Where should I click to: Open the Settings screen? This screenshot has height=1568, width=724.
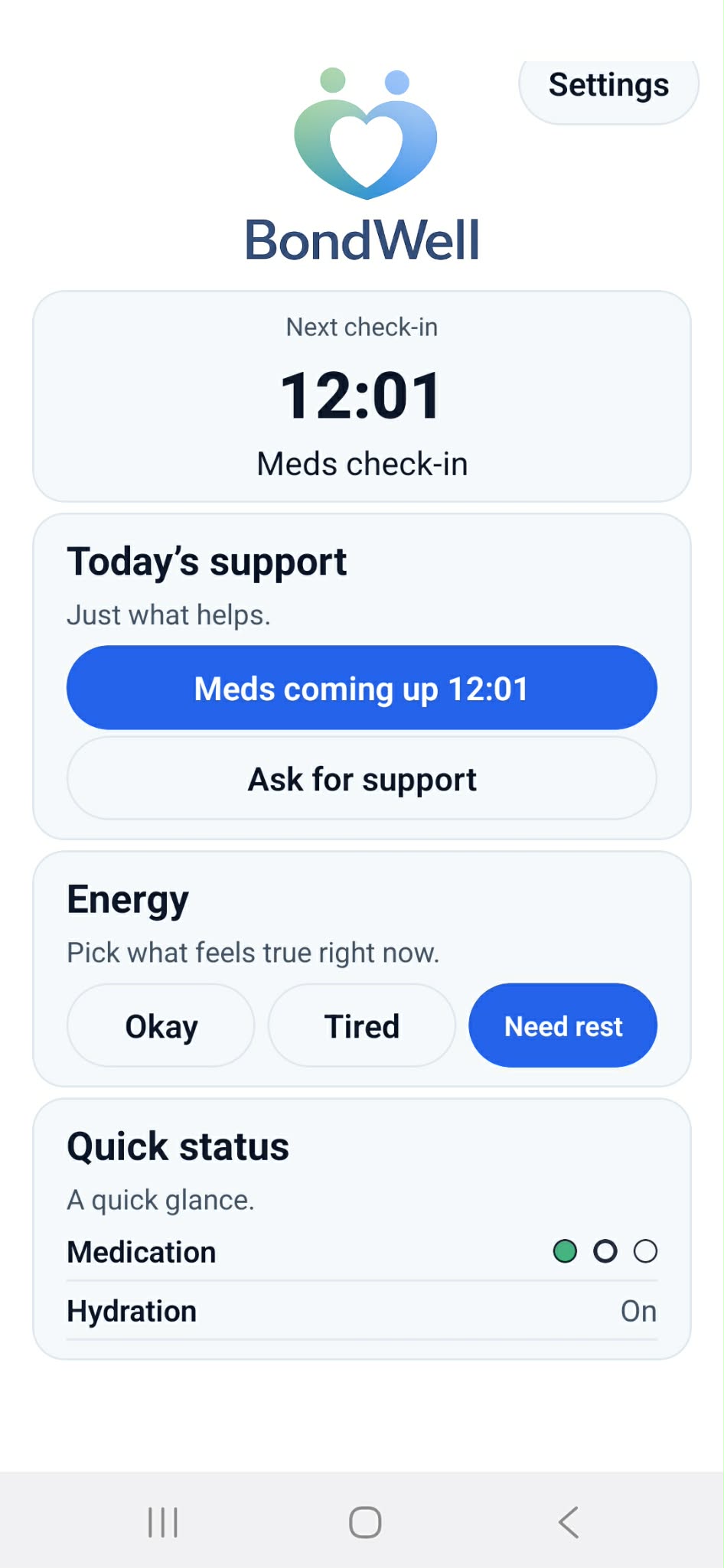pos(607,85)
